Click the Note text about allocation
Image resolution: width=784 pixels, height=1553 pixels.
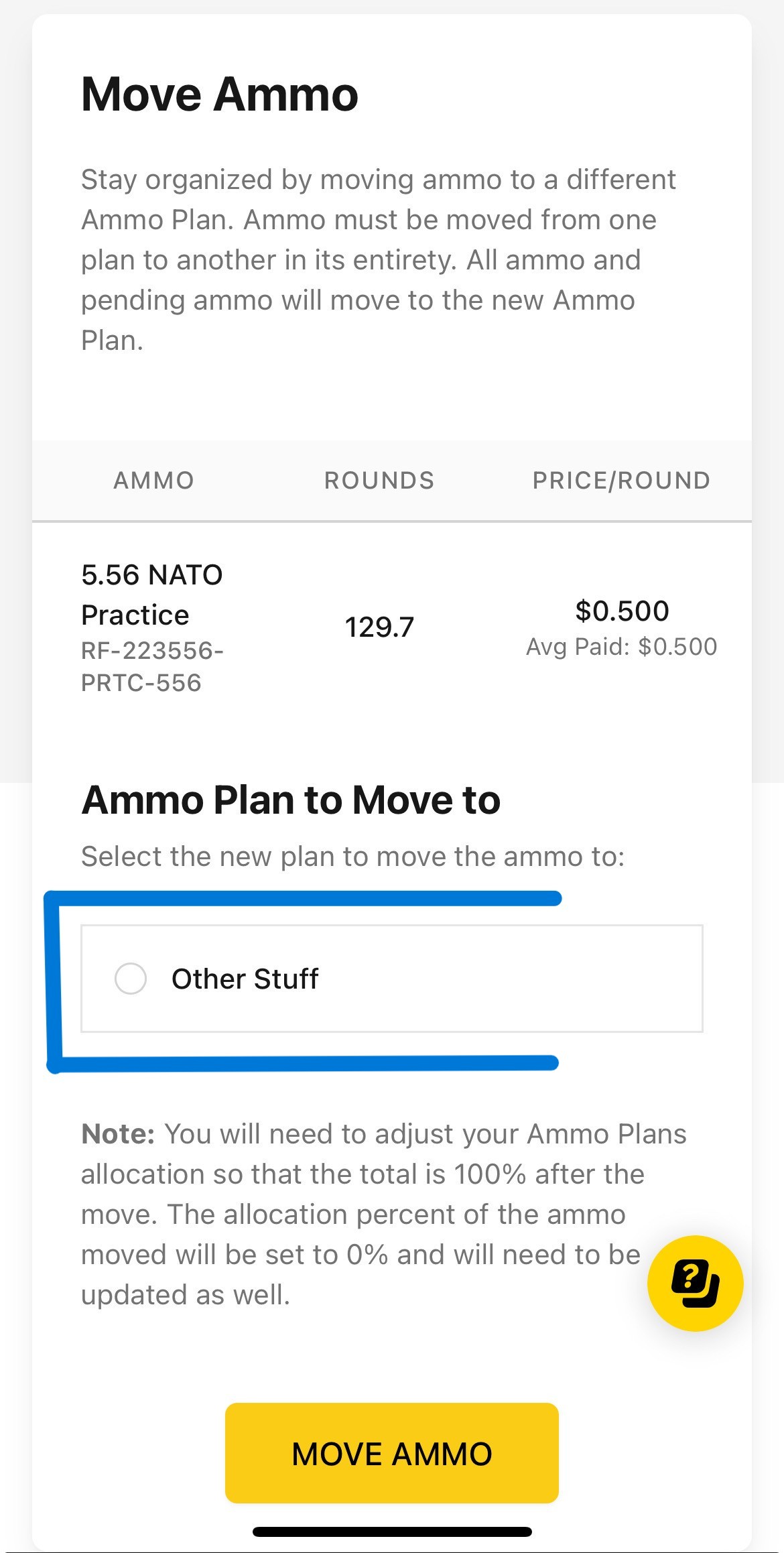[384, 1213]
